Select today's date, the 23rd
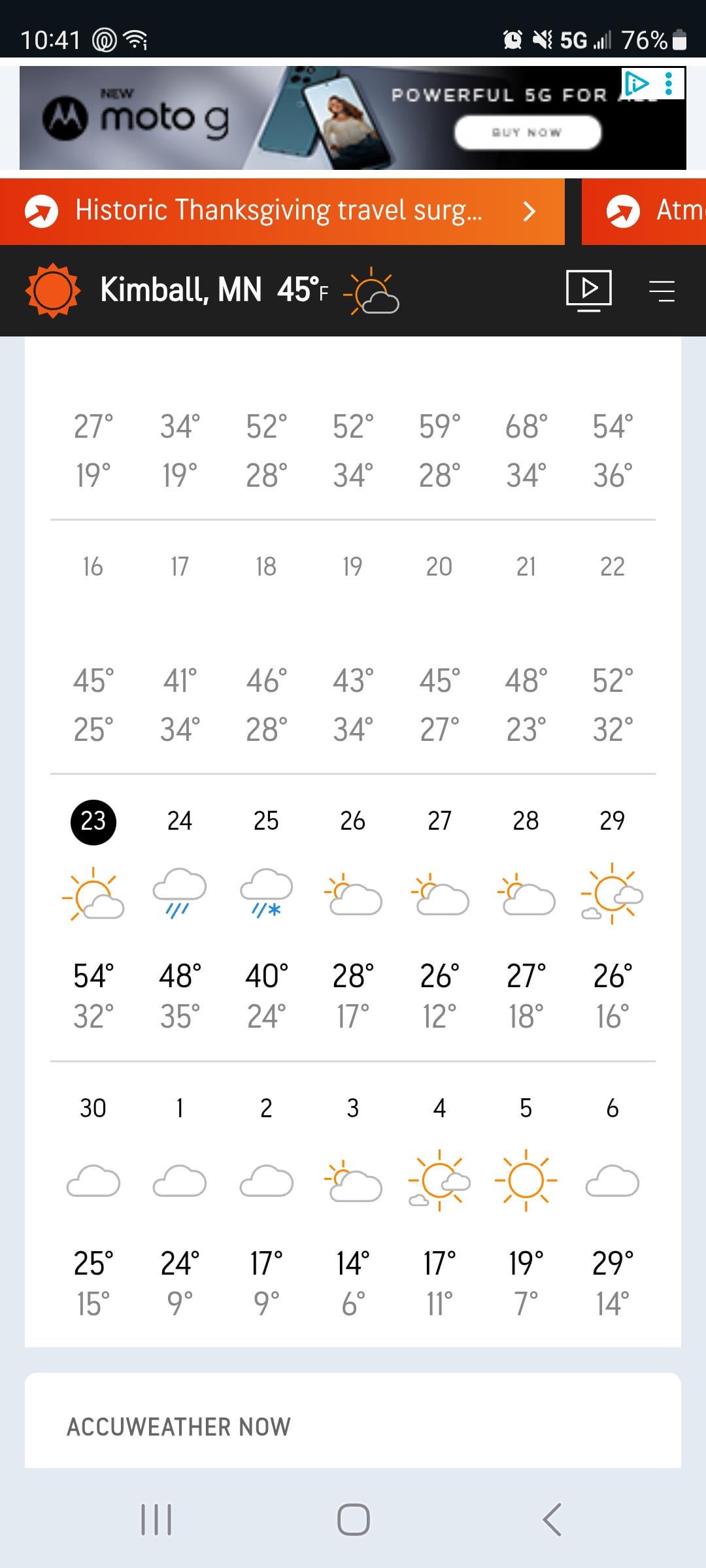Screen dimensions: 706x1568 93,821
